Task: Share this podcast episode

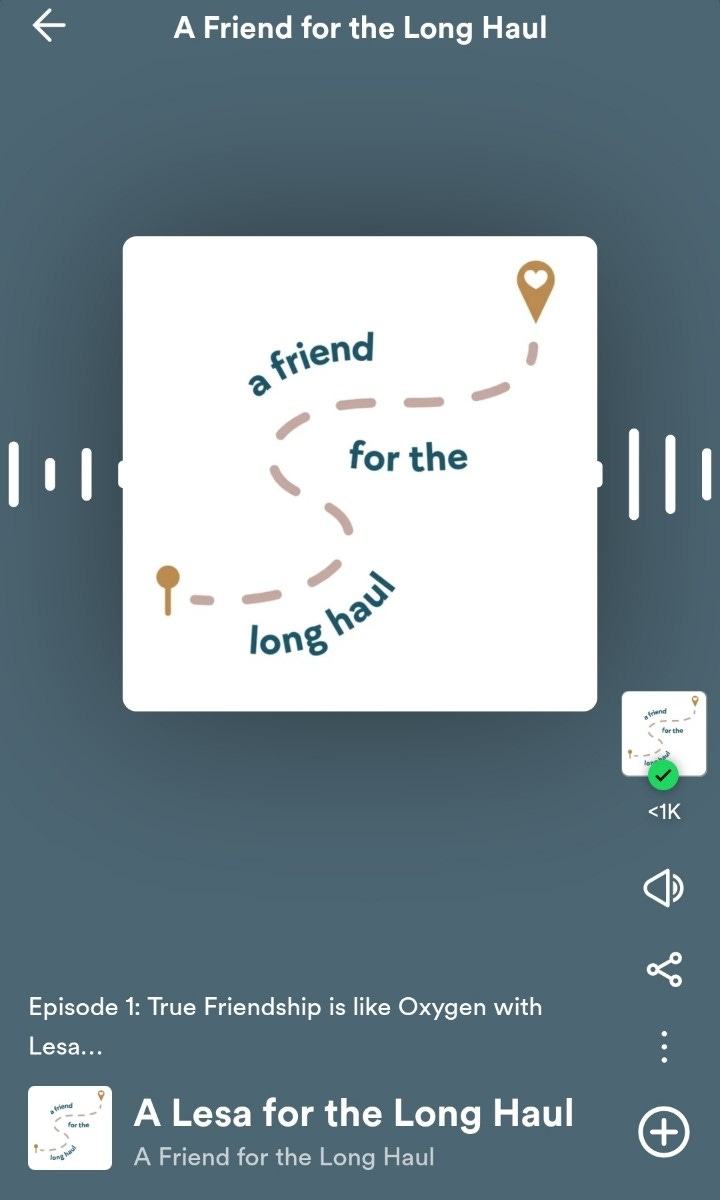Action: 664,969
